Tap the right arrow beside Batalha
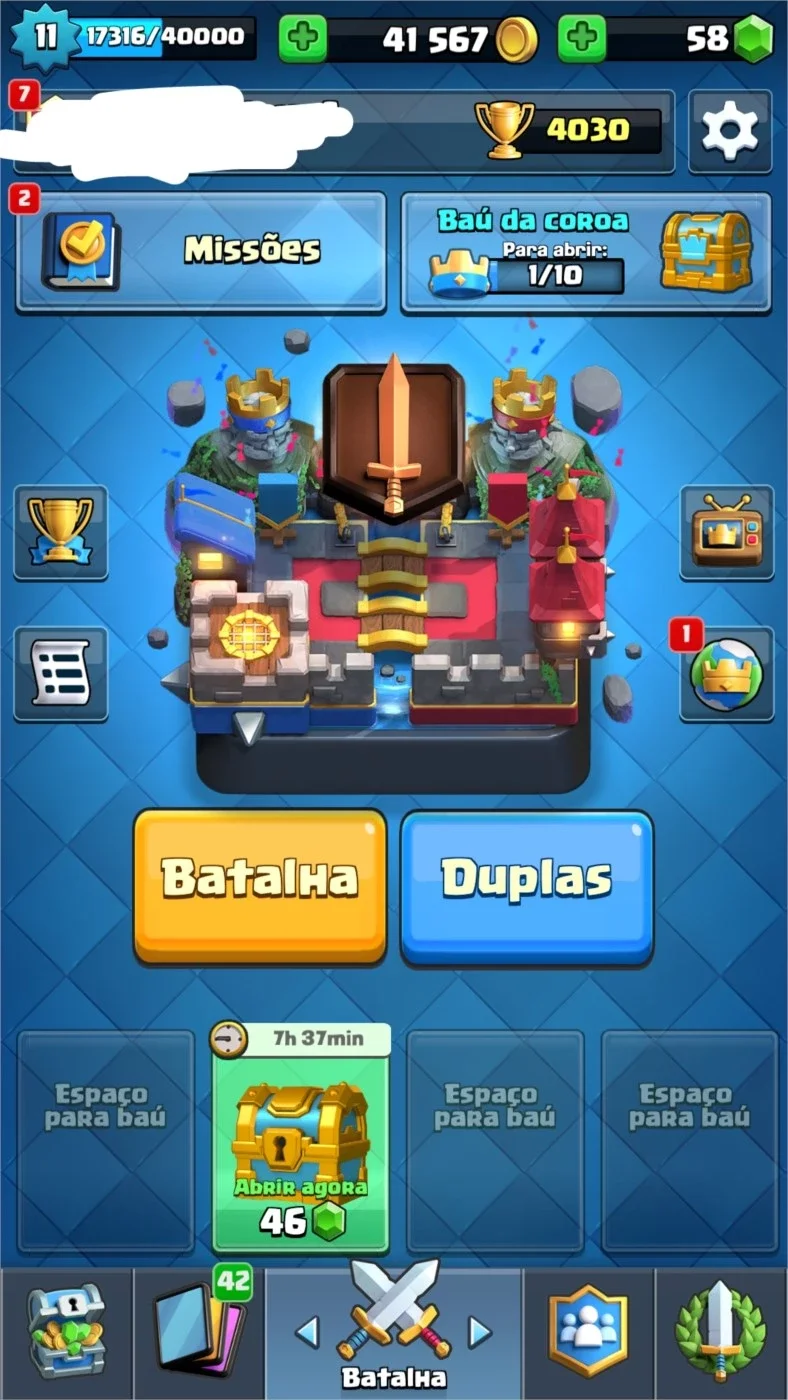 click(x=480, y=1332)
